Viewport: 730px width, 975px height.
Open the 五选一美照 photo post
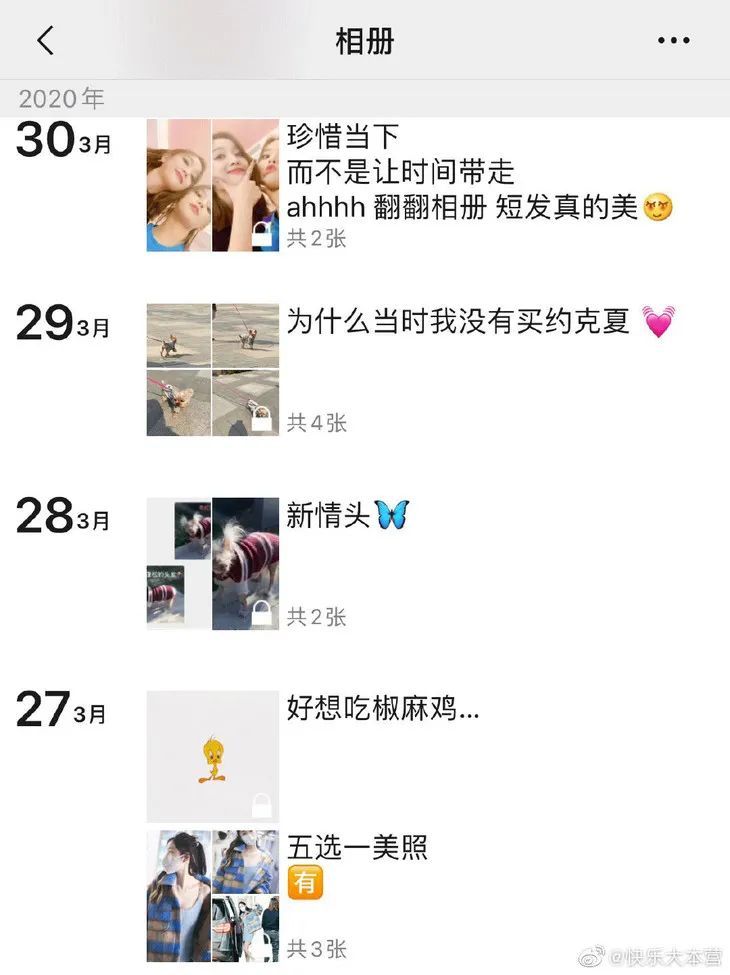[212, 896]
